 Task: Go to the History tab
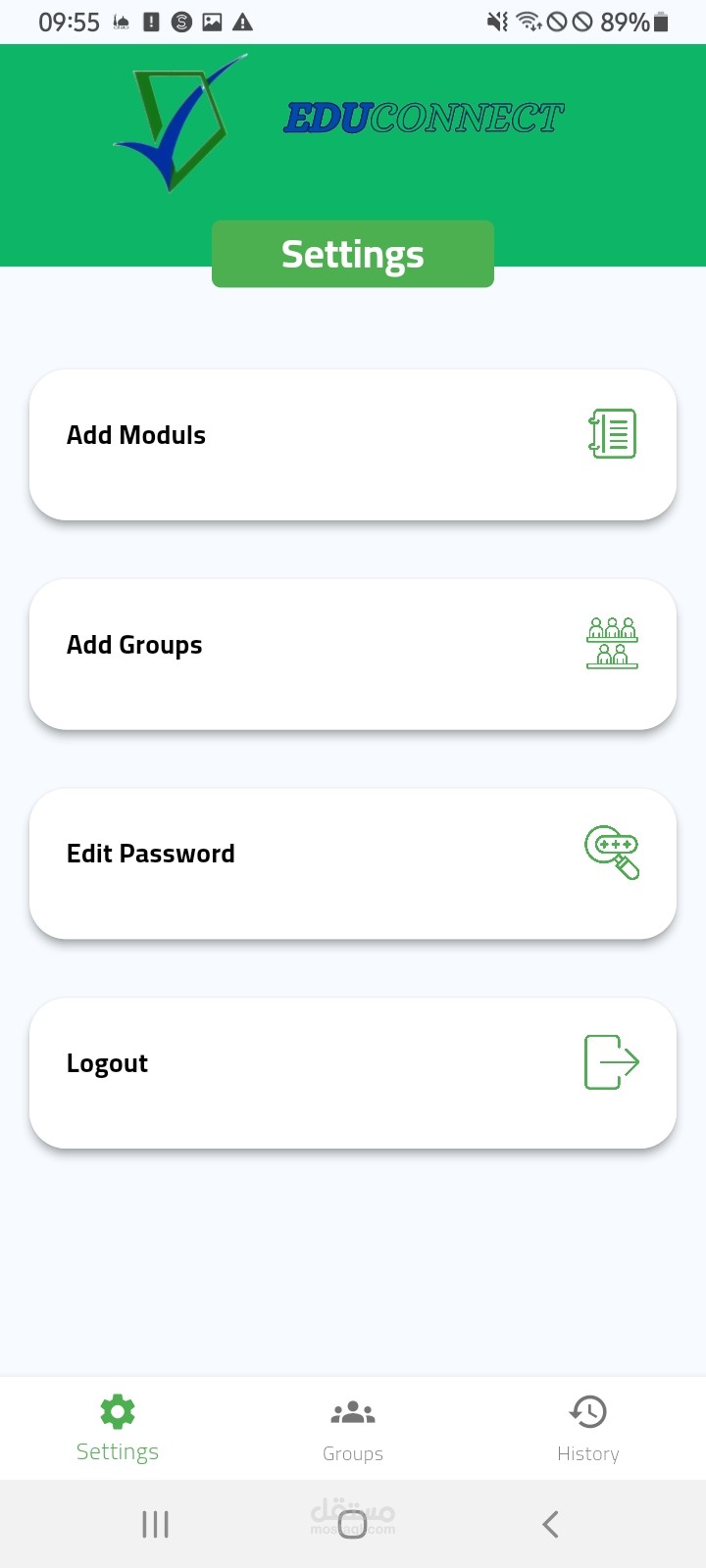[x=588, y=1429]
